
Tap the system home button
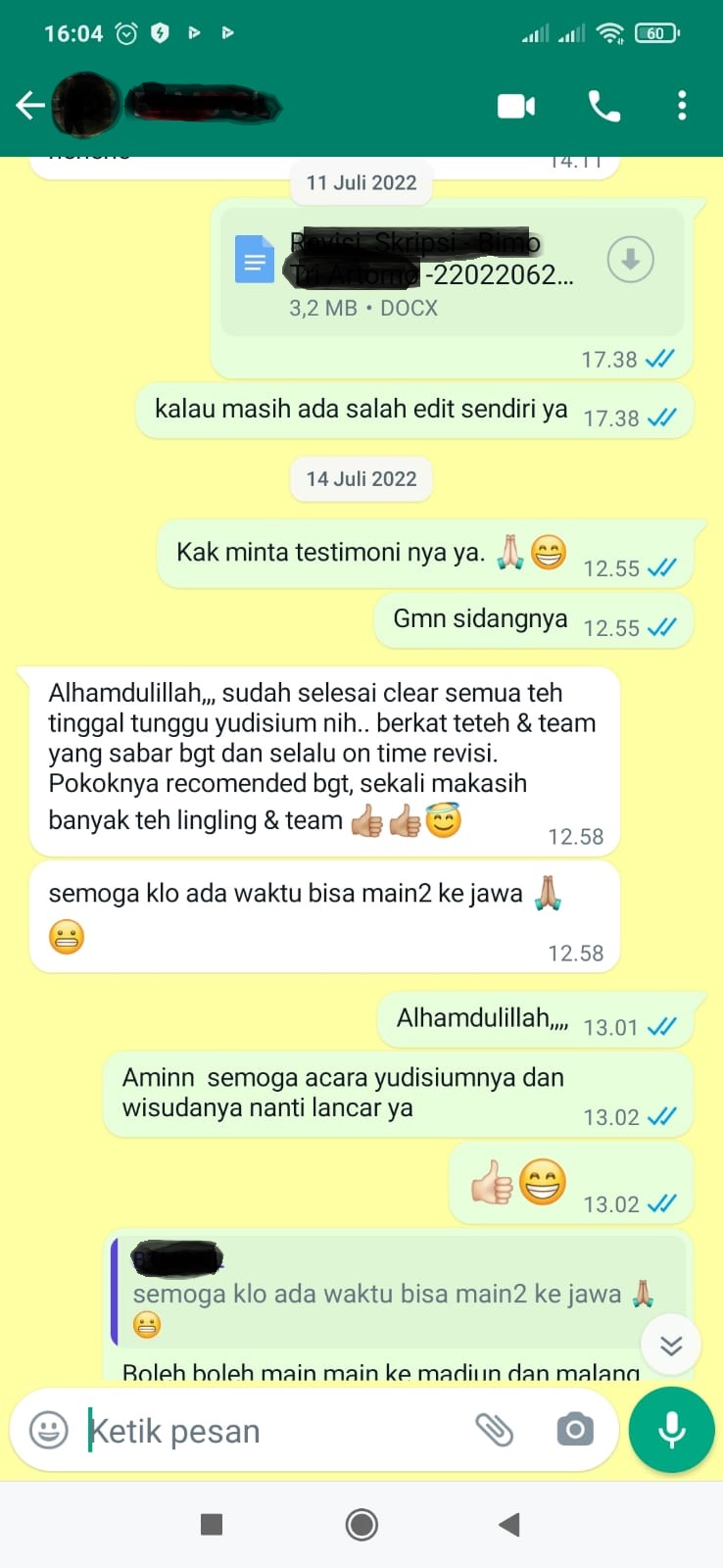point(361,1524)
